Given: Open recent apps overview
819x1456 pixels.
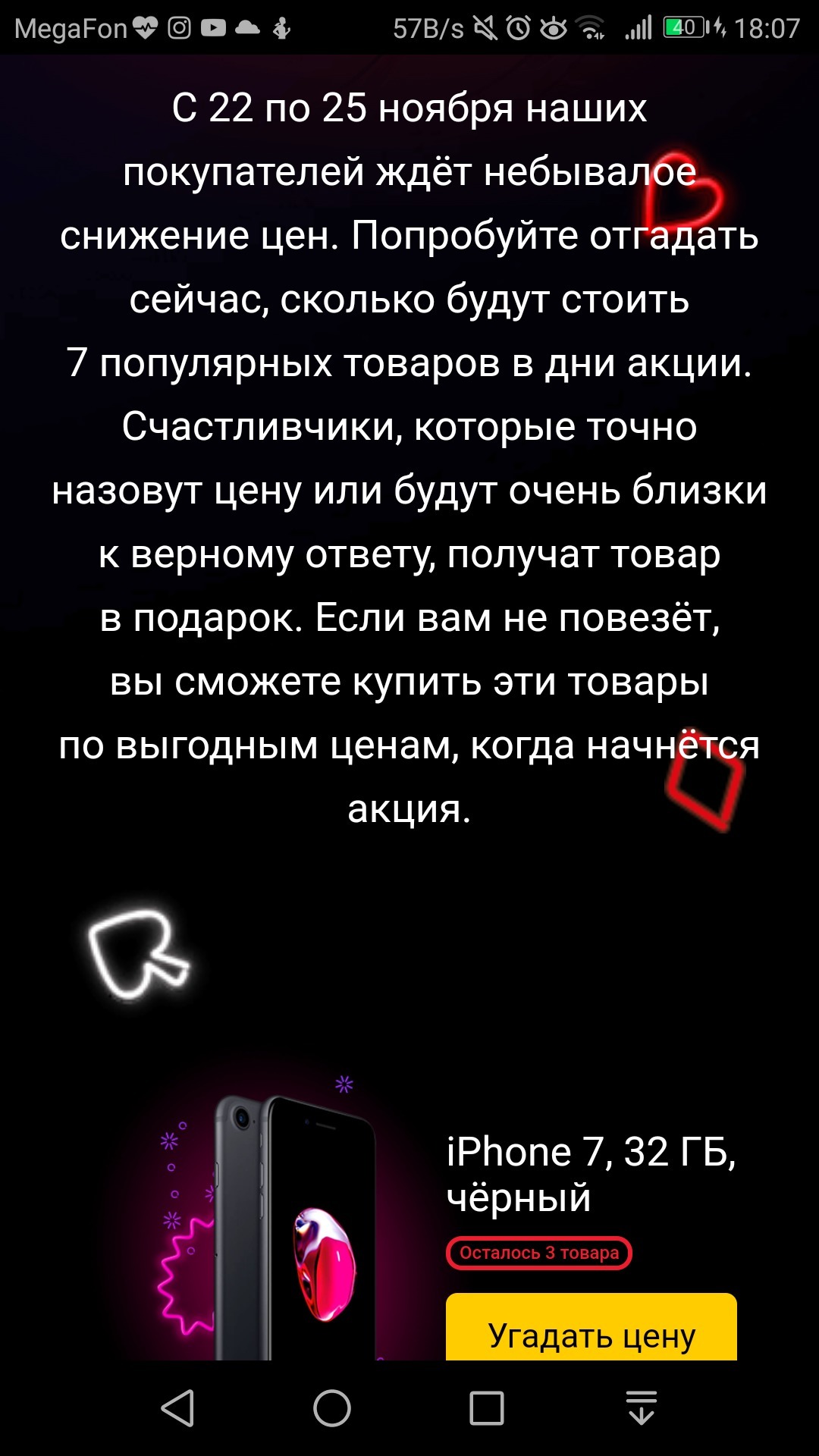Looking at the screenshot, I should (486, 1408).
